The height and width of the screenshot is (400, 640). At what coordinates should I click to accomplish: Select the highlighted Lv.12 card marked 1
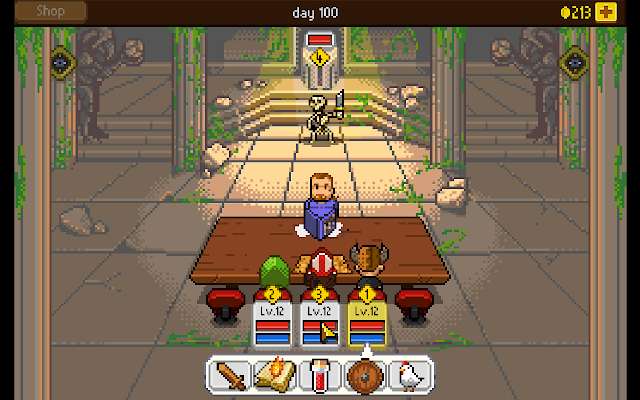point(367,320)
